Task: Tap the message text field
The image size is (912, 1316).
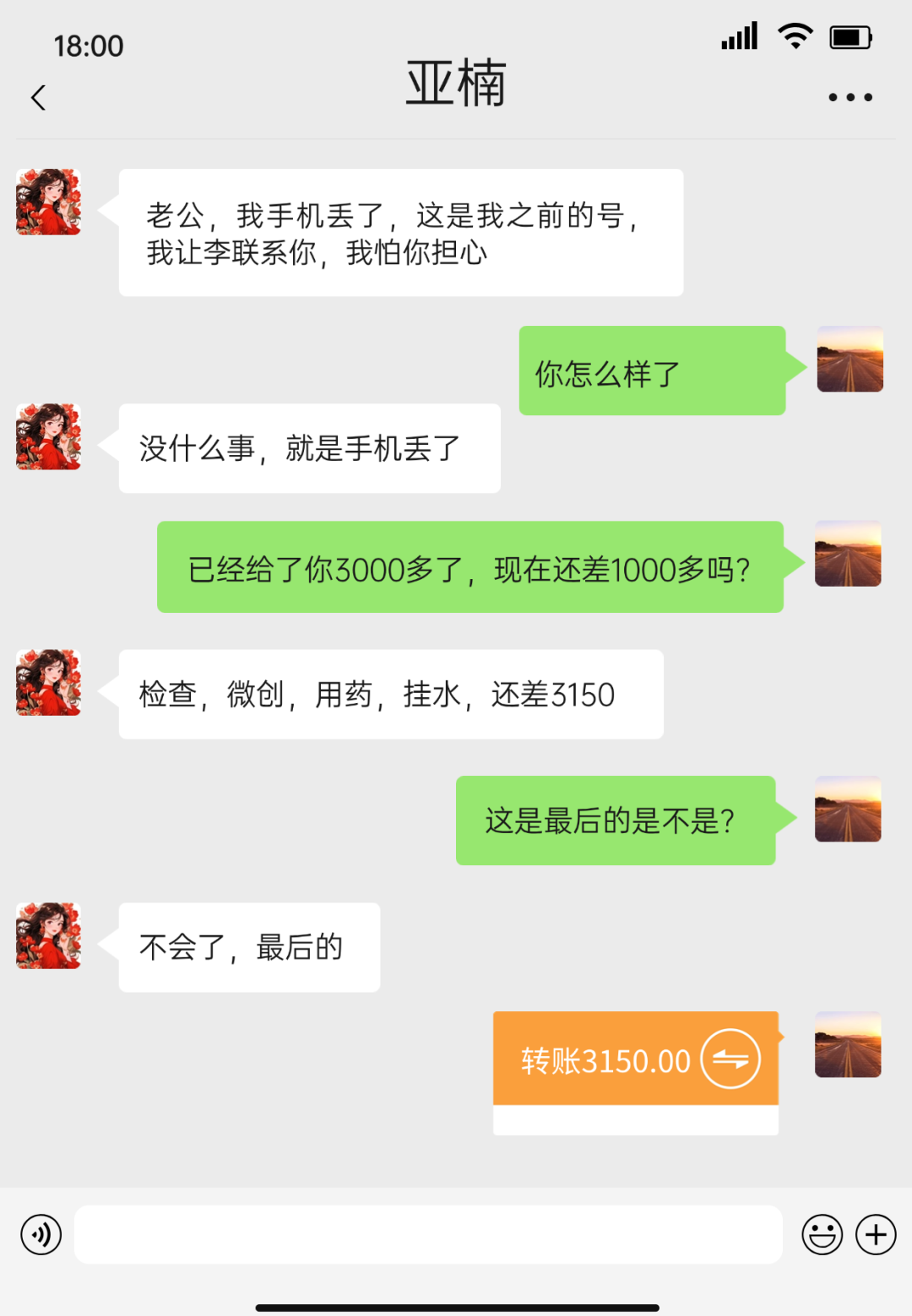Action: pos(428,1235)
